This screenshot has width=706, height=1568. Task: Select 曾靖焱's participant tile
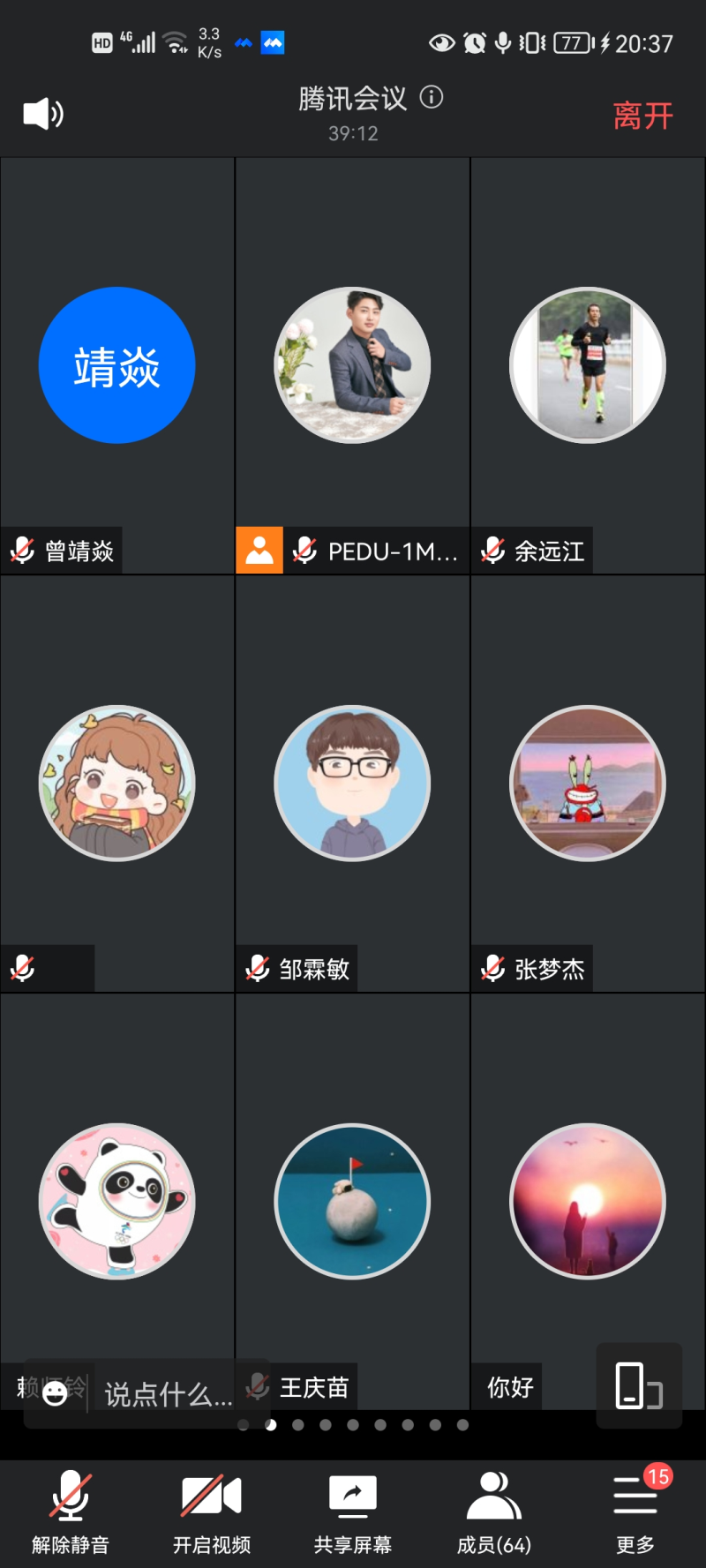[x=117, y=365]
